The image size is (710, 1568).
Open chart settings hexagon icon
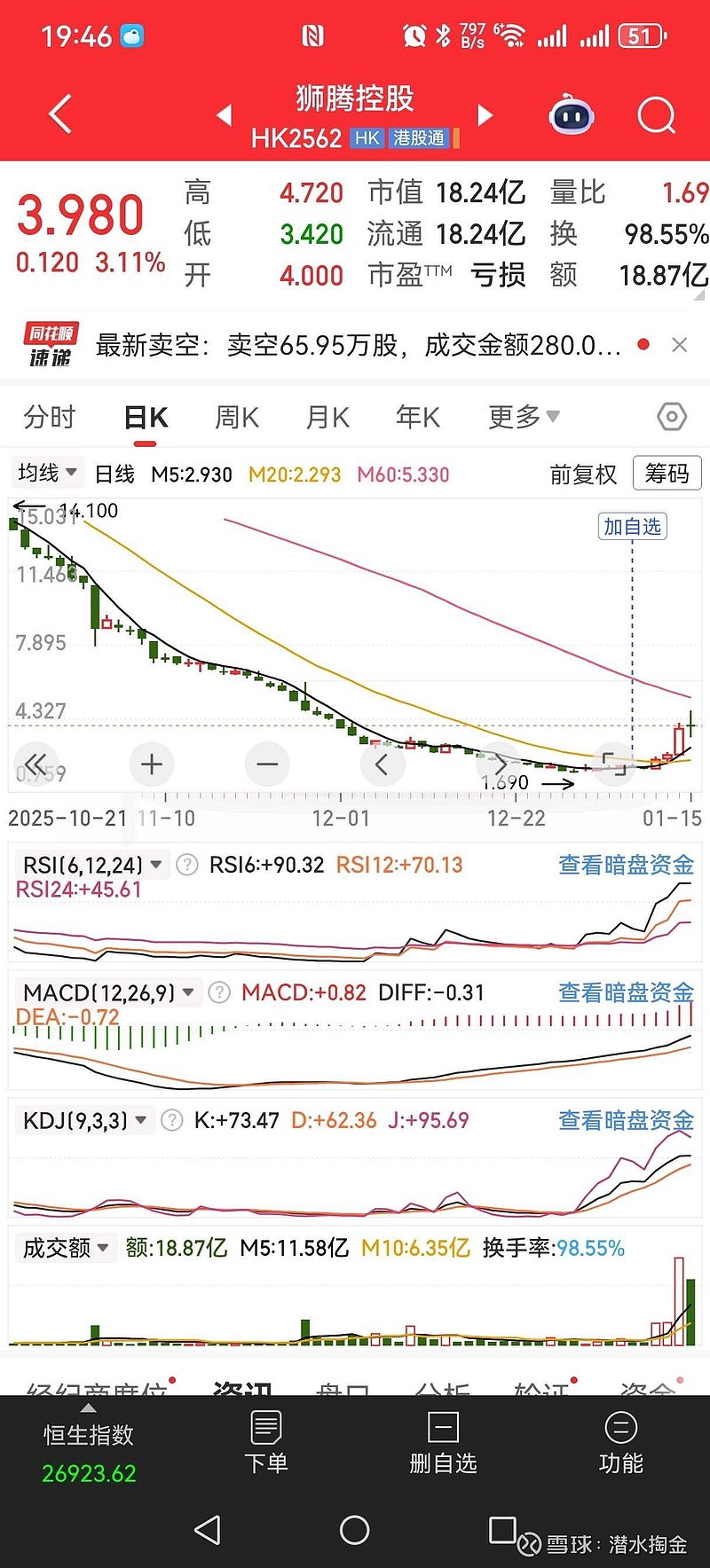pos(672,417)
